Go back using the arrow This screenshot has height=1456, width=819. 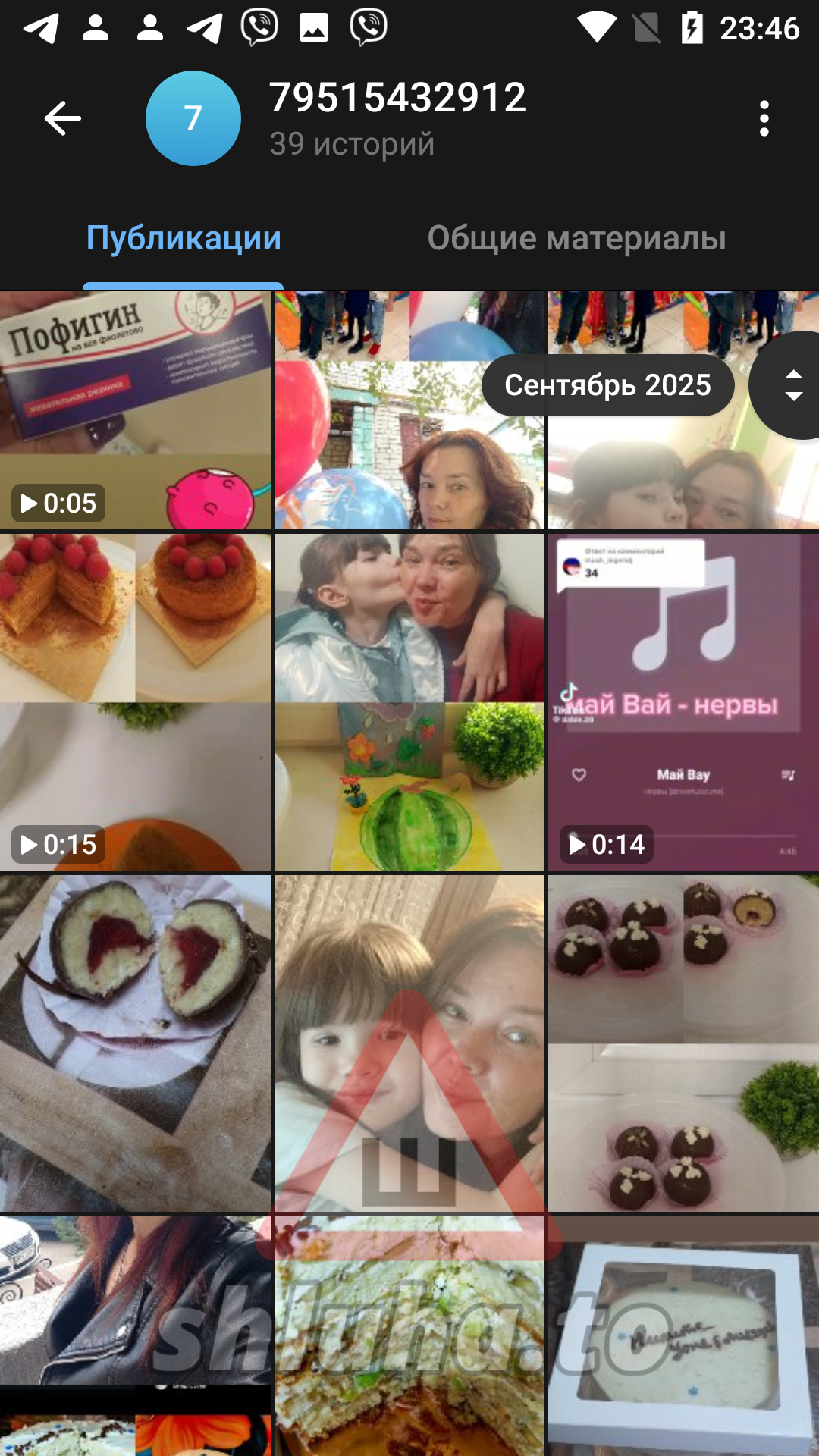[x=62, y=118]
